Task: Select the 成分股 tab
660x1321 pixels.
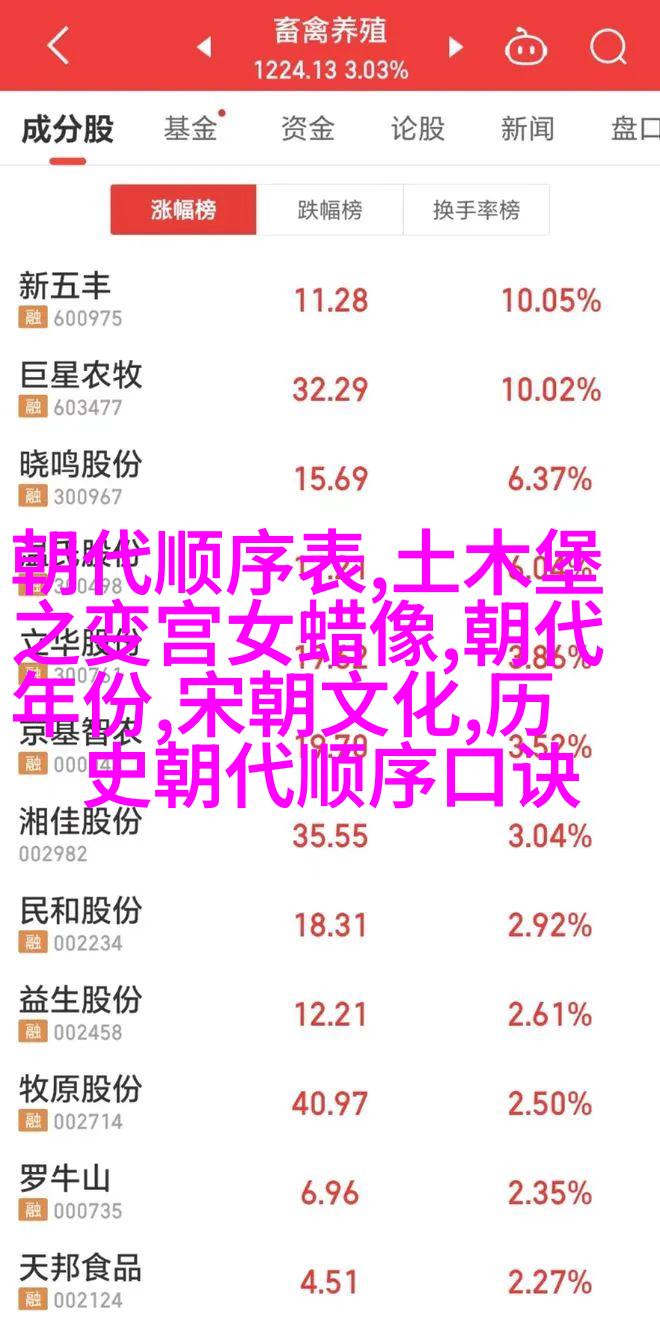Action: [68, 129]
